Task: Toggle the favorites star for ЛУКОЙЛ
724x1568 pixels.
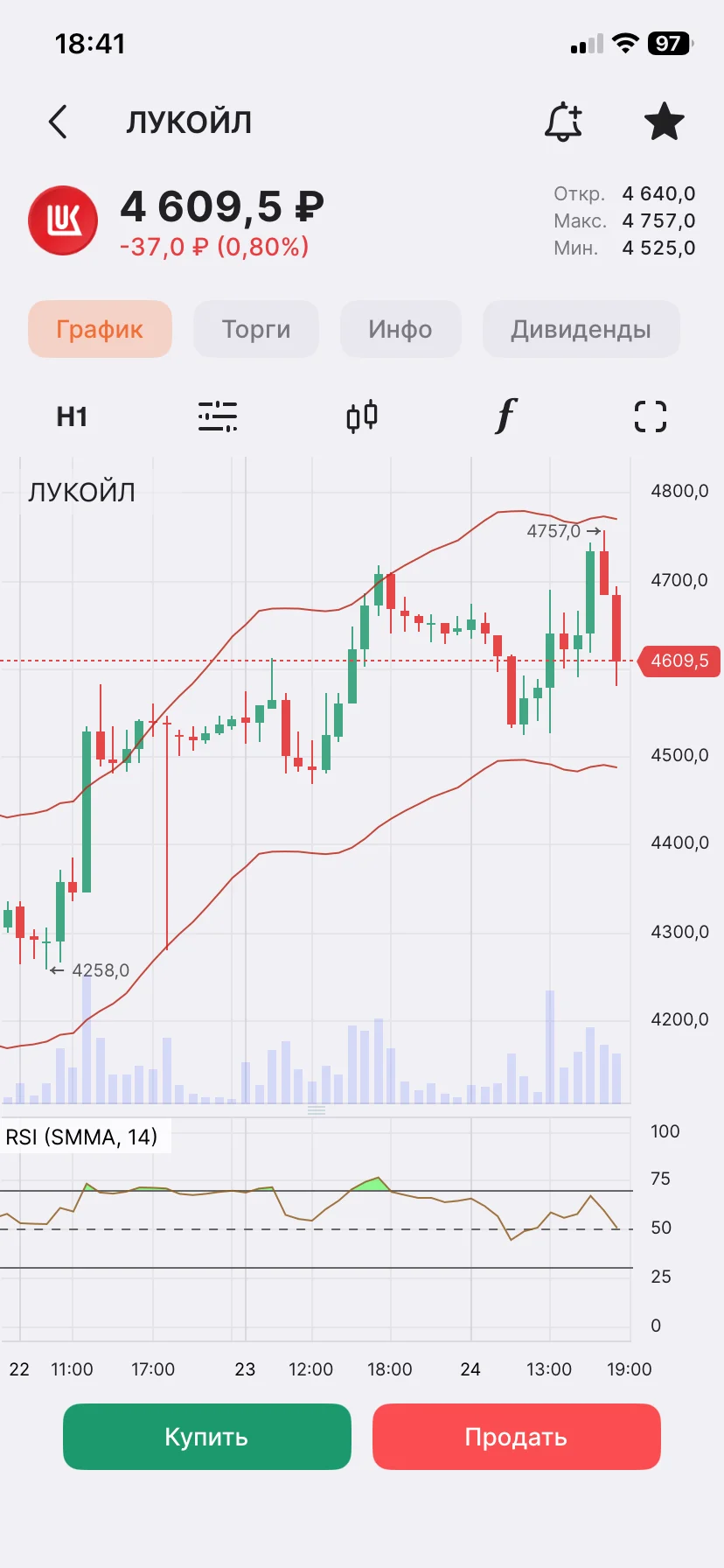Action: point(664,122)
